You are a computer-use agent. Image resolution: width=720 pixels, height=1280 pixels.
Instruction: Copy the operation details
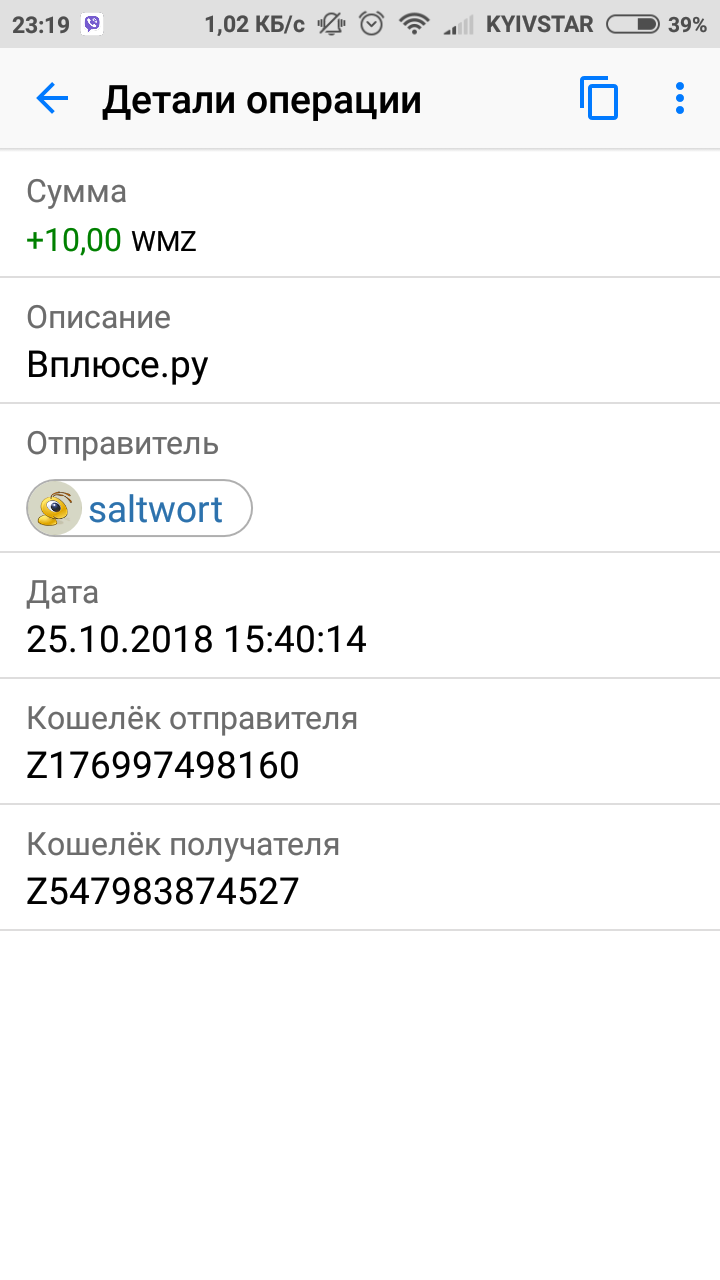coord(599,99)
